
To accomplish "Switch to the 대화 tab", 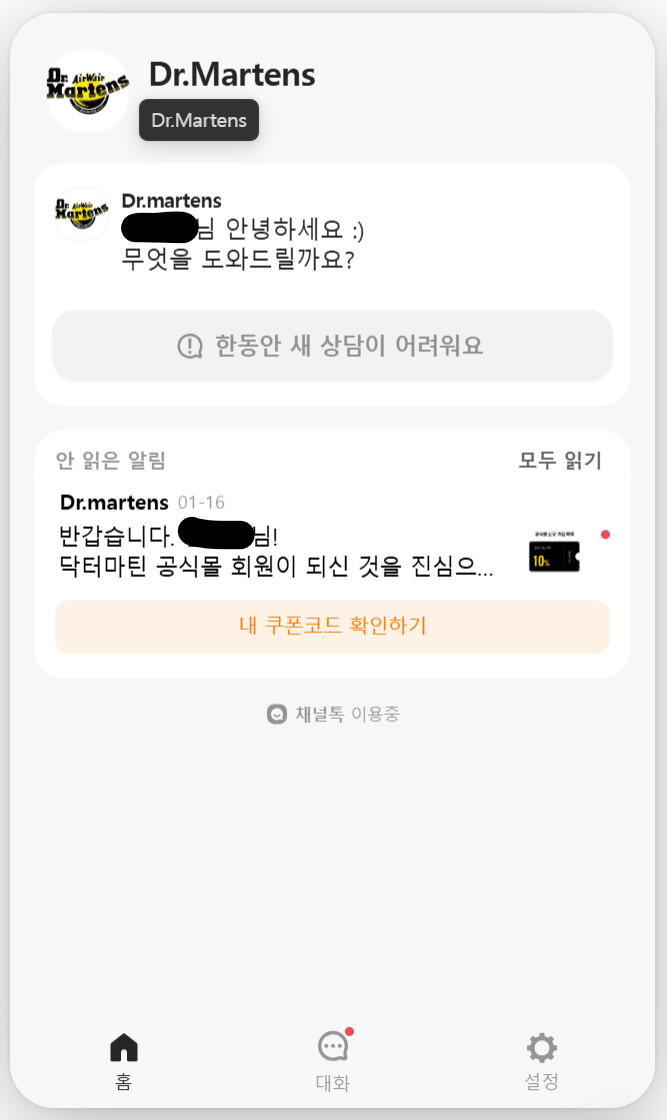I will (333, 1061).
